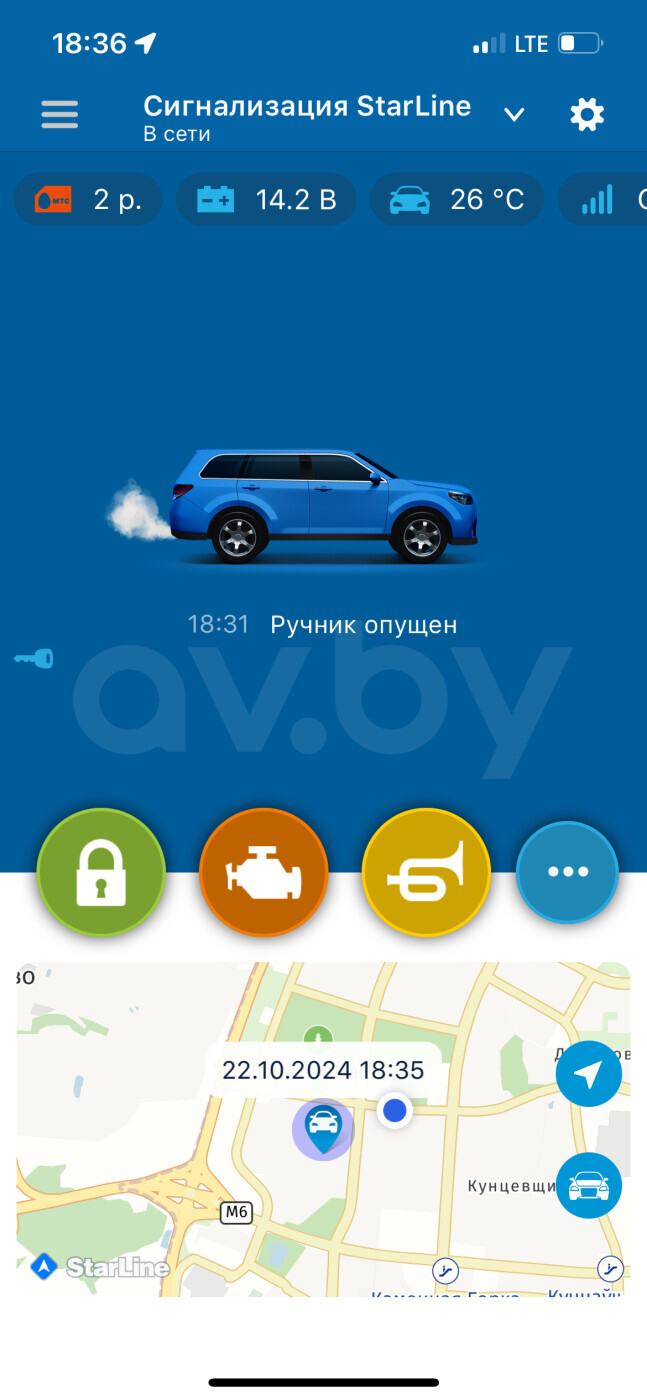Open more commands via three-dot button
Viewport: 647px width, 1400px height.
coord(567,872)
